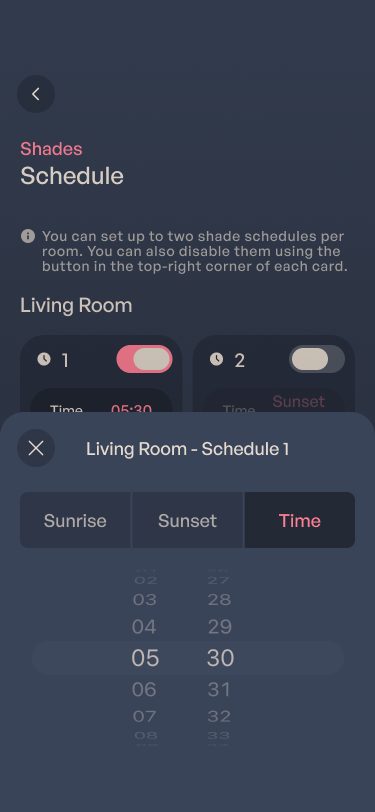
Task: Choose minute 32 in the picker
Action: (219, 716)
